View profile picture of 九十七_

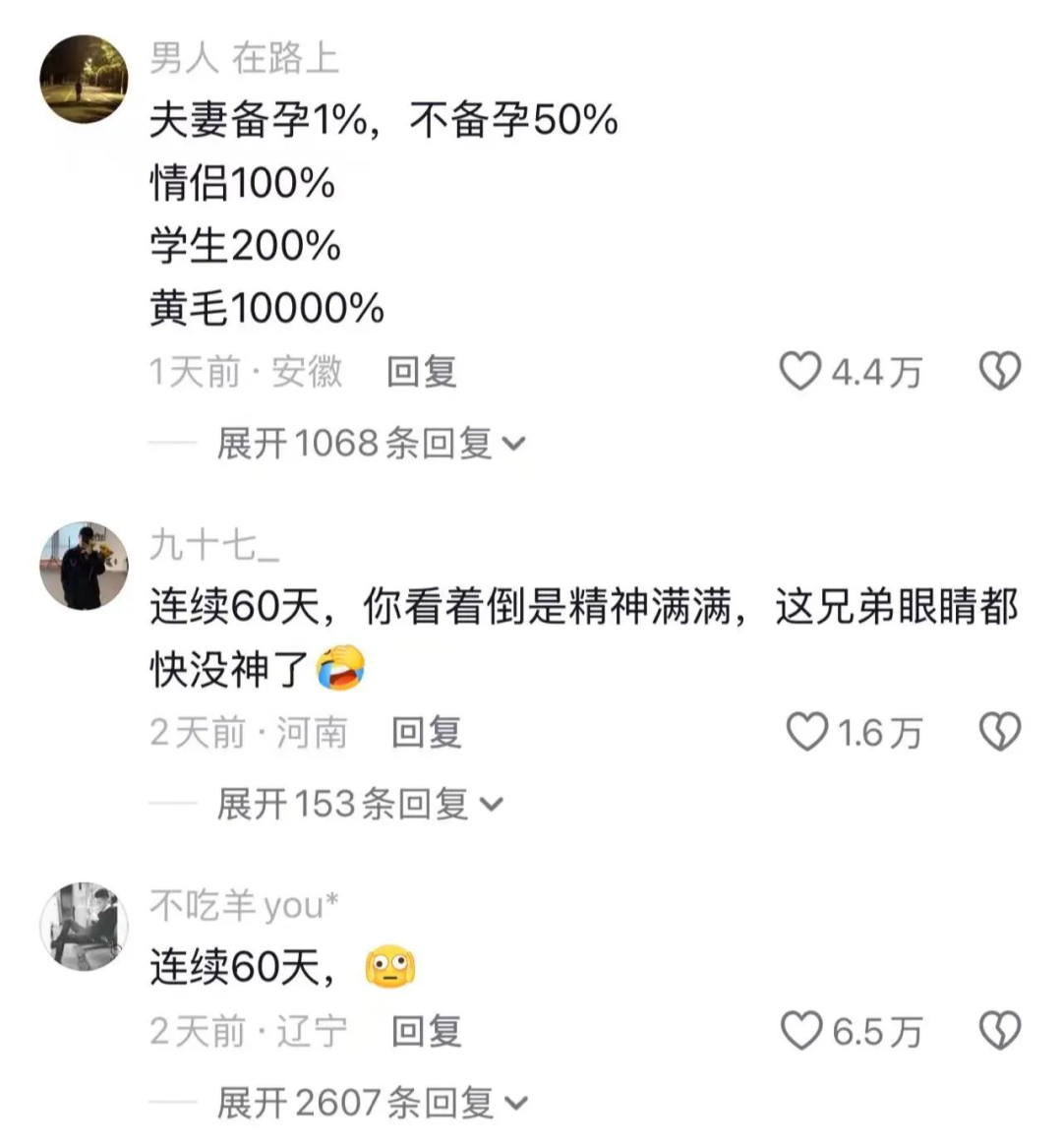[x=84, y=566]
